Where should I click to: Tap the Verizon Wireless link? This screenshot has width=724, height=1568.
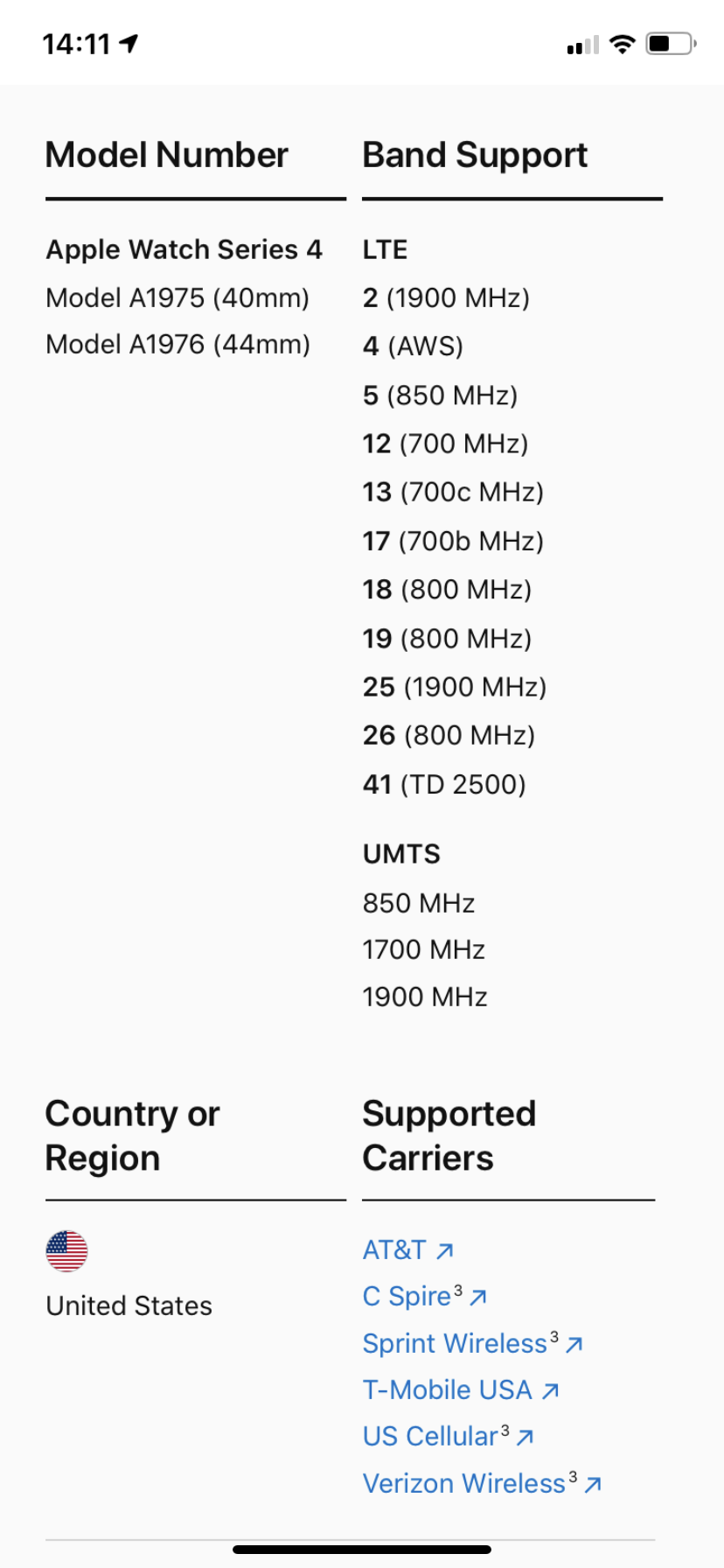point(482,1483)
